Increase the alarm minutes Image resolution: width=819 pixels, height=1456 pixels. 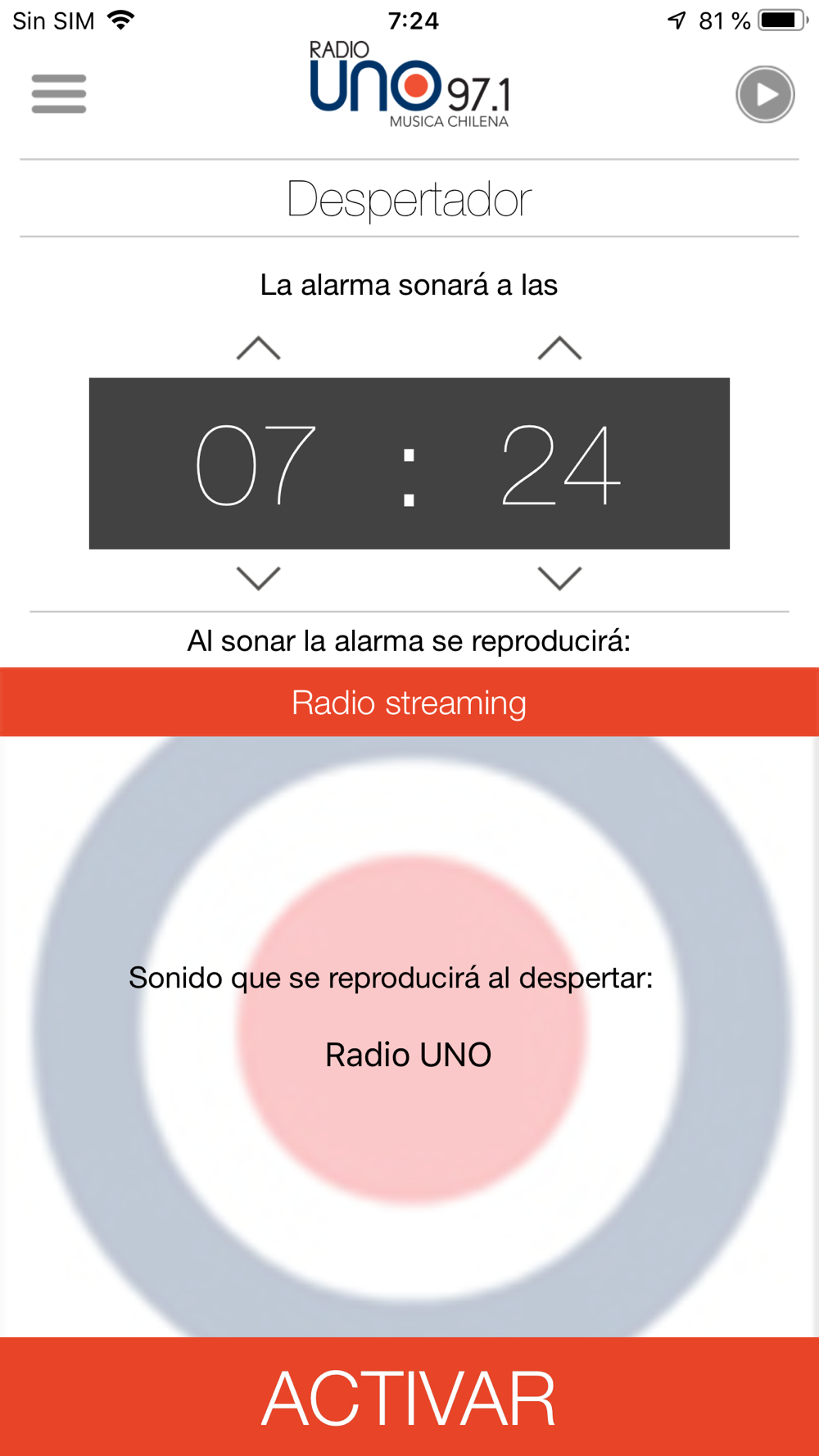[x=560, y=348]
